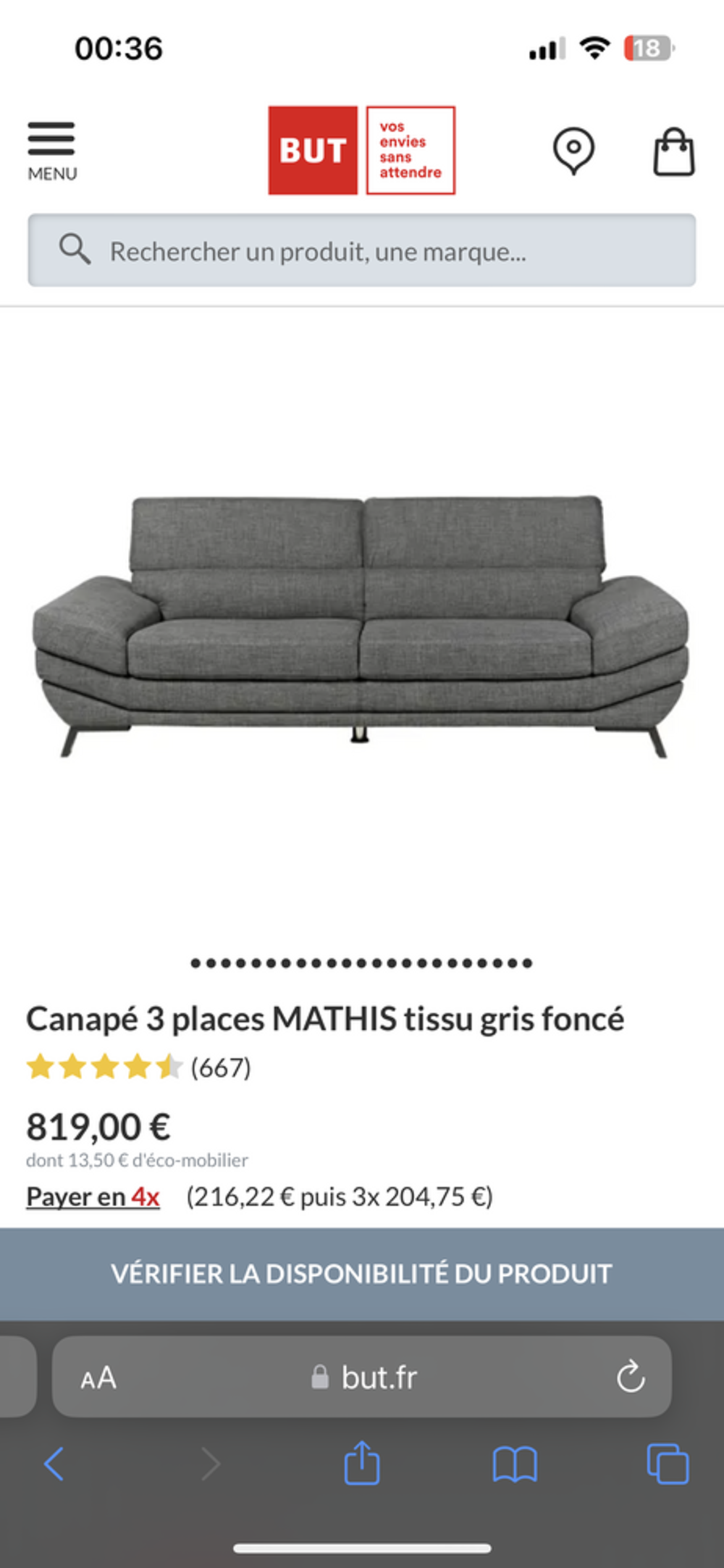724x1568 pixels.
Task: Open the shopping bag cart
Action: (674, 151)
